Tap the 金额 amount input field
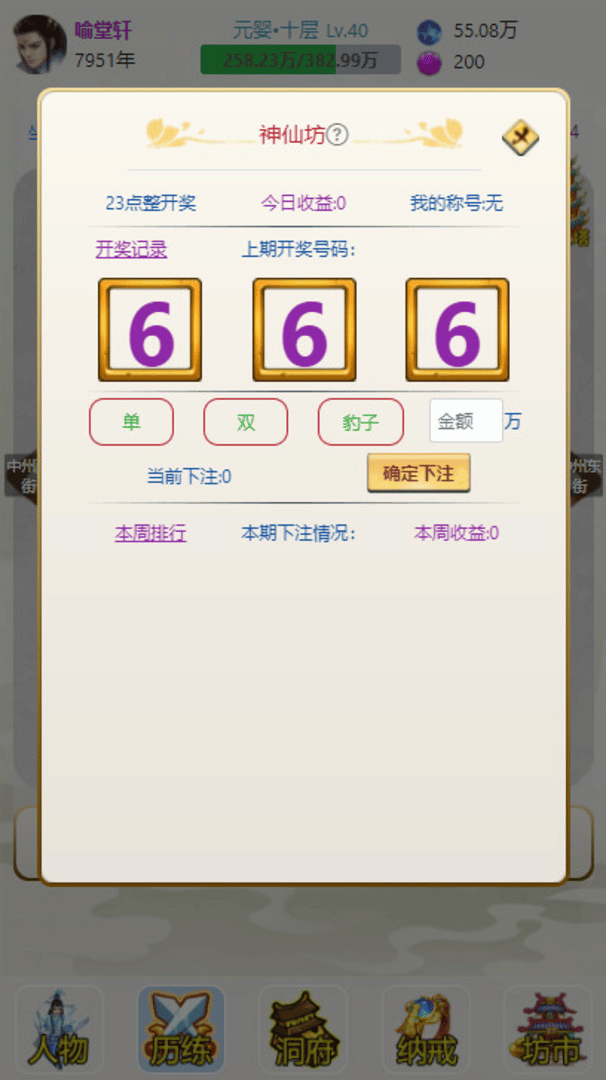The image size is (606, 1080). coord(465,422)
